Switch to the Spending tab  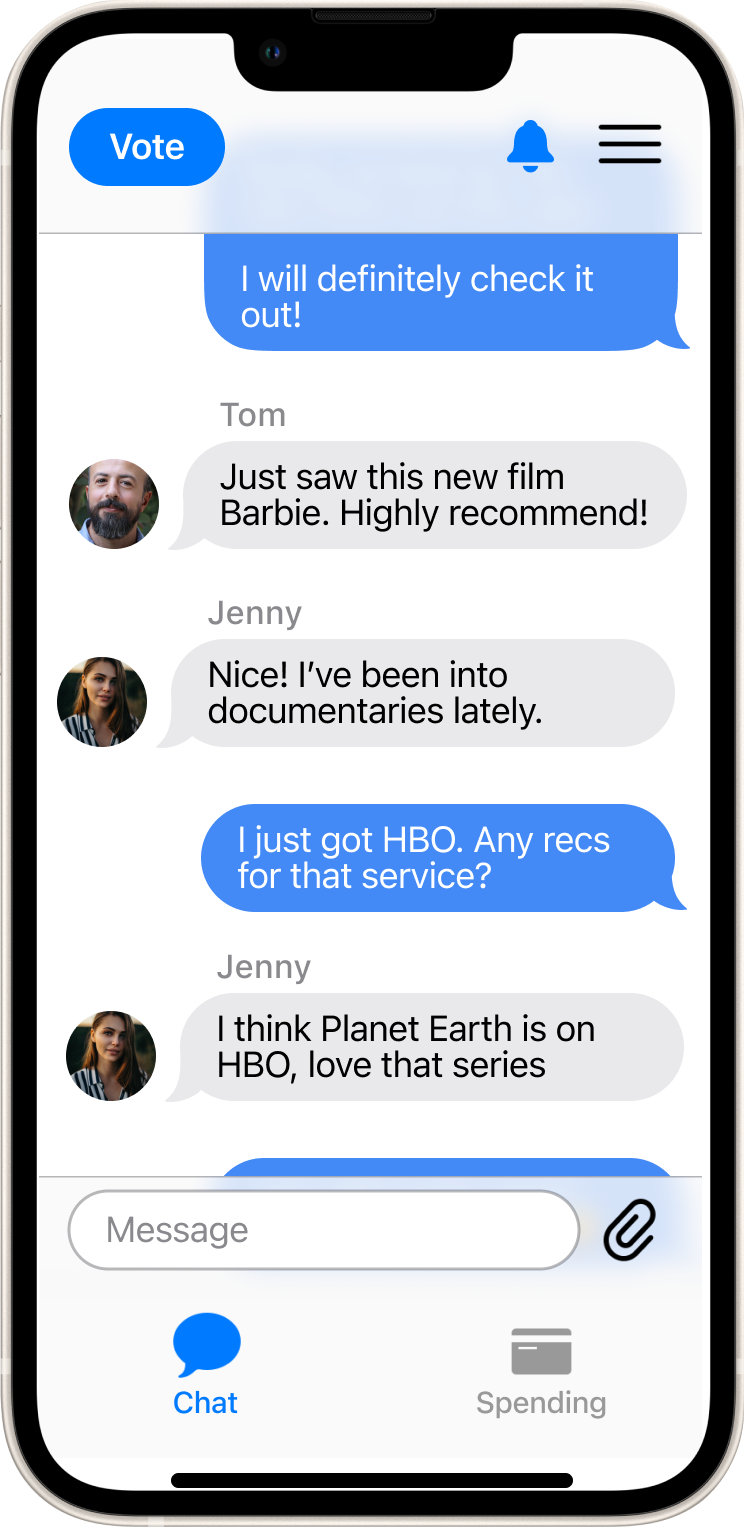click(x=541, y=1372)
